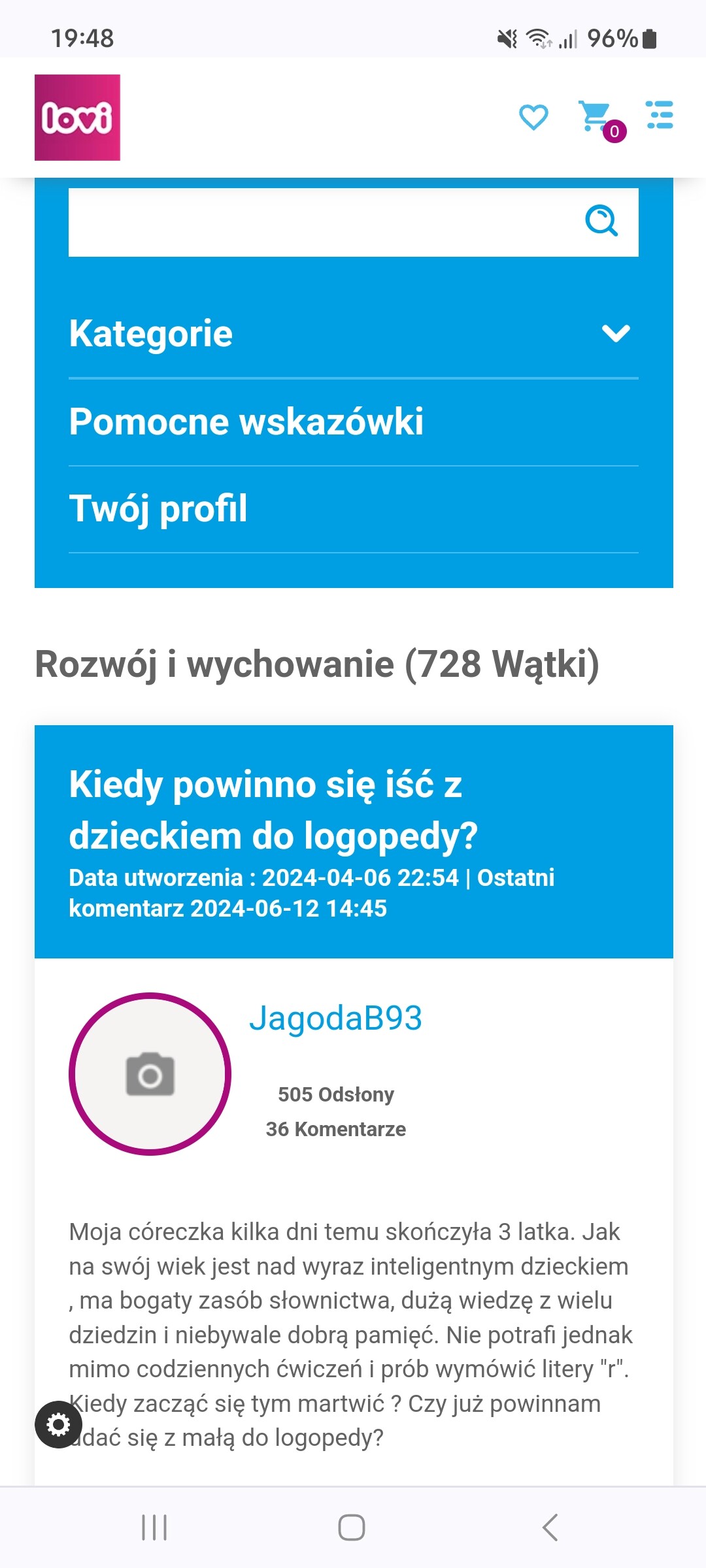Image resolution: width=706 pixels, height=1568 pixels.
Task: Tap the magnifier search icon
Action: click(x=601, y=221)
